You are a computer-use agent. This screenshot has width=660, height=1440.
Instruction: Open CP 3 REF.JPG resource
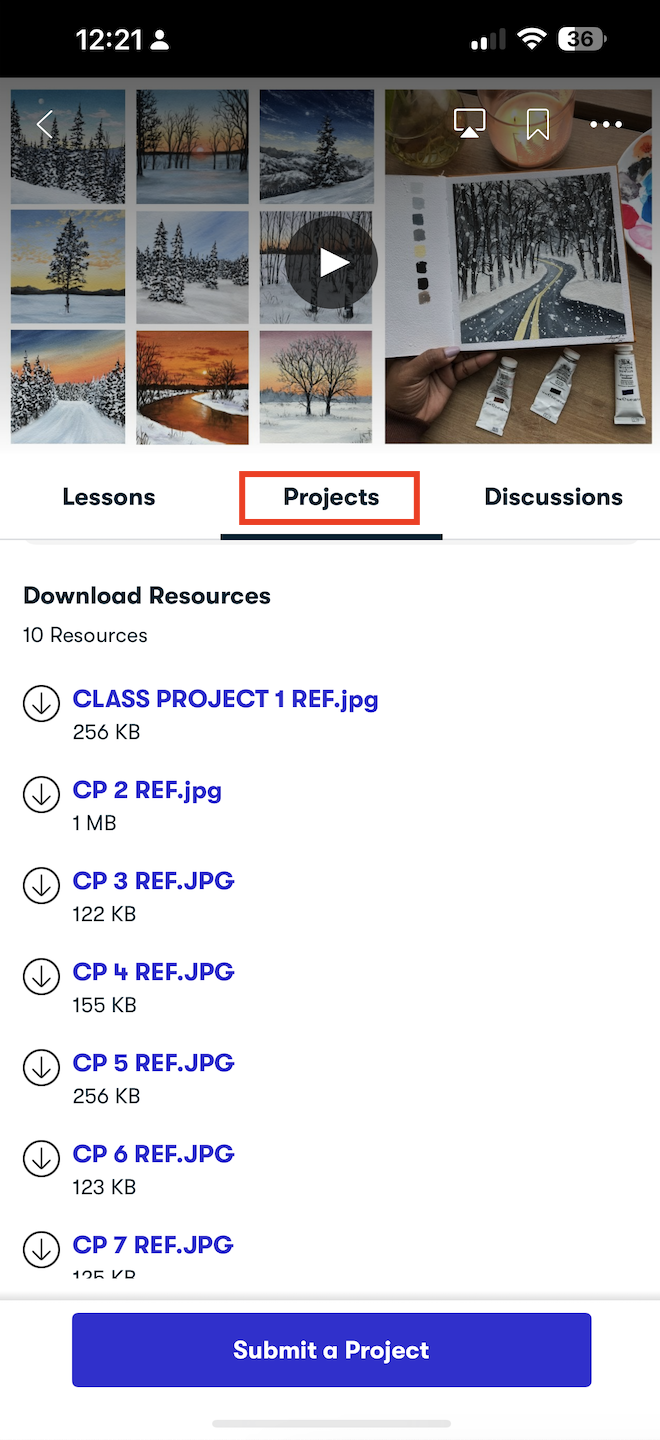pyautogui.click(x=153, y=881)
